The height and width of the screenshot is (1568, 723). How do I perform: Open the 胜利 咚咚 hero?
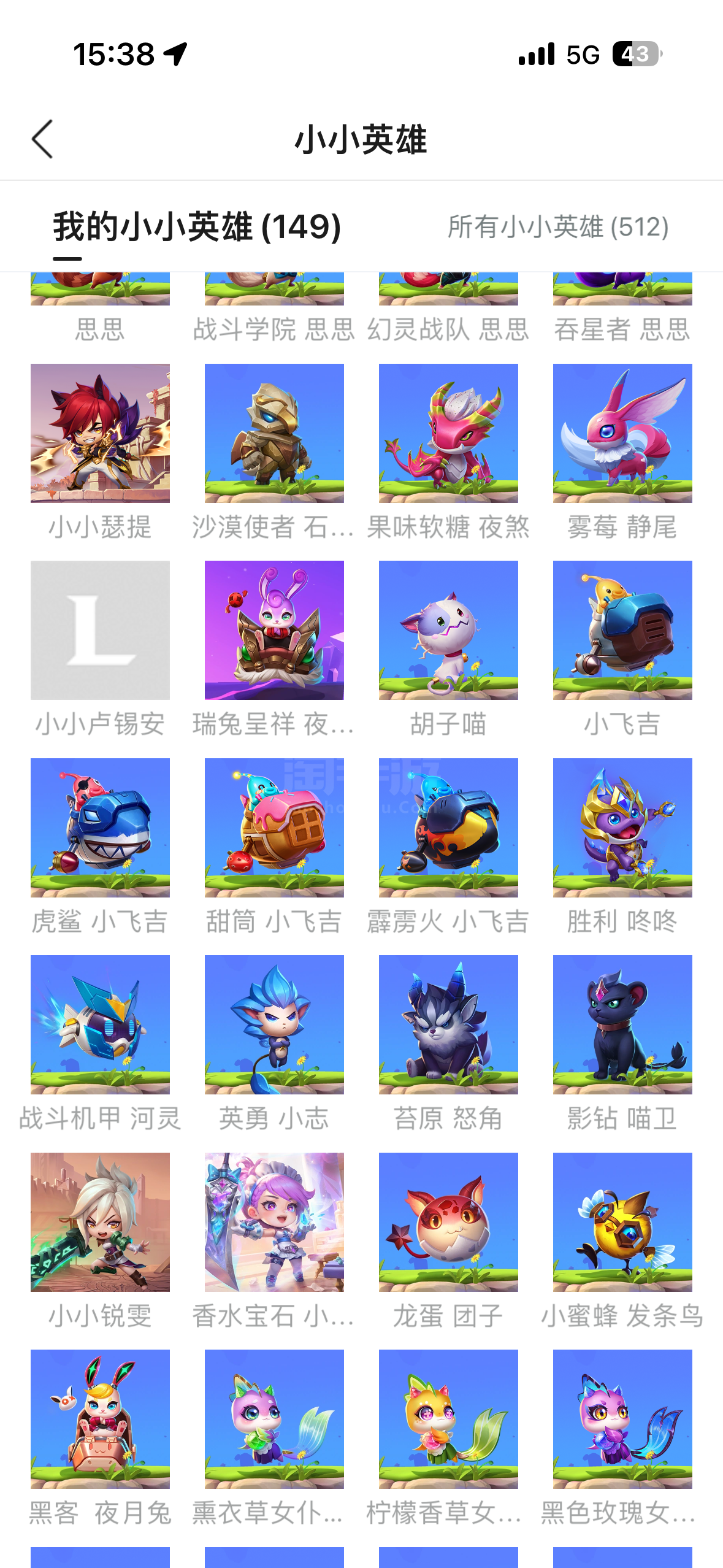click(x=622, y=828)
